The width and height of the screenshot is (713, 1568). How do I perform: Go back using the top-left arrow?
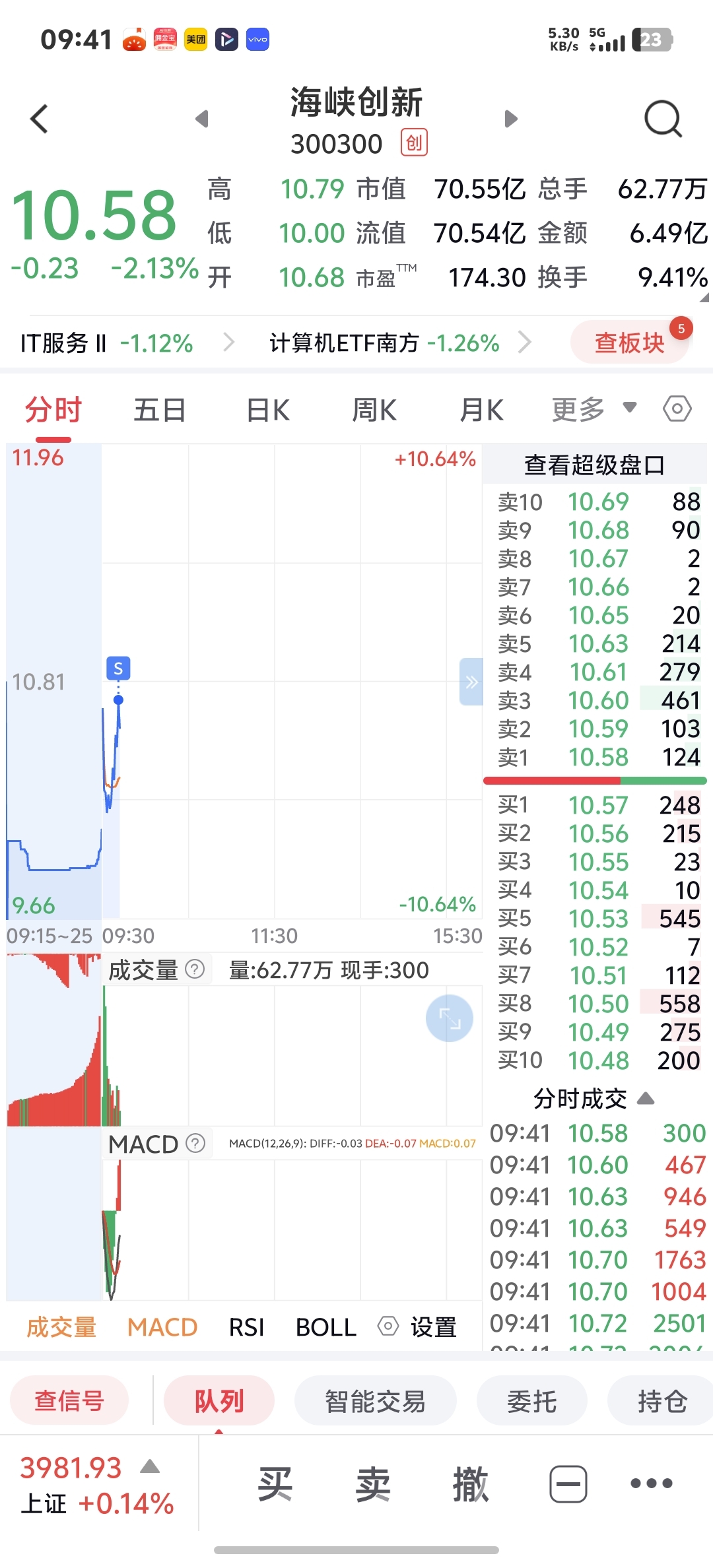point(40,119)
